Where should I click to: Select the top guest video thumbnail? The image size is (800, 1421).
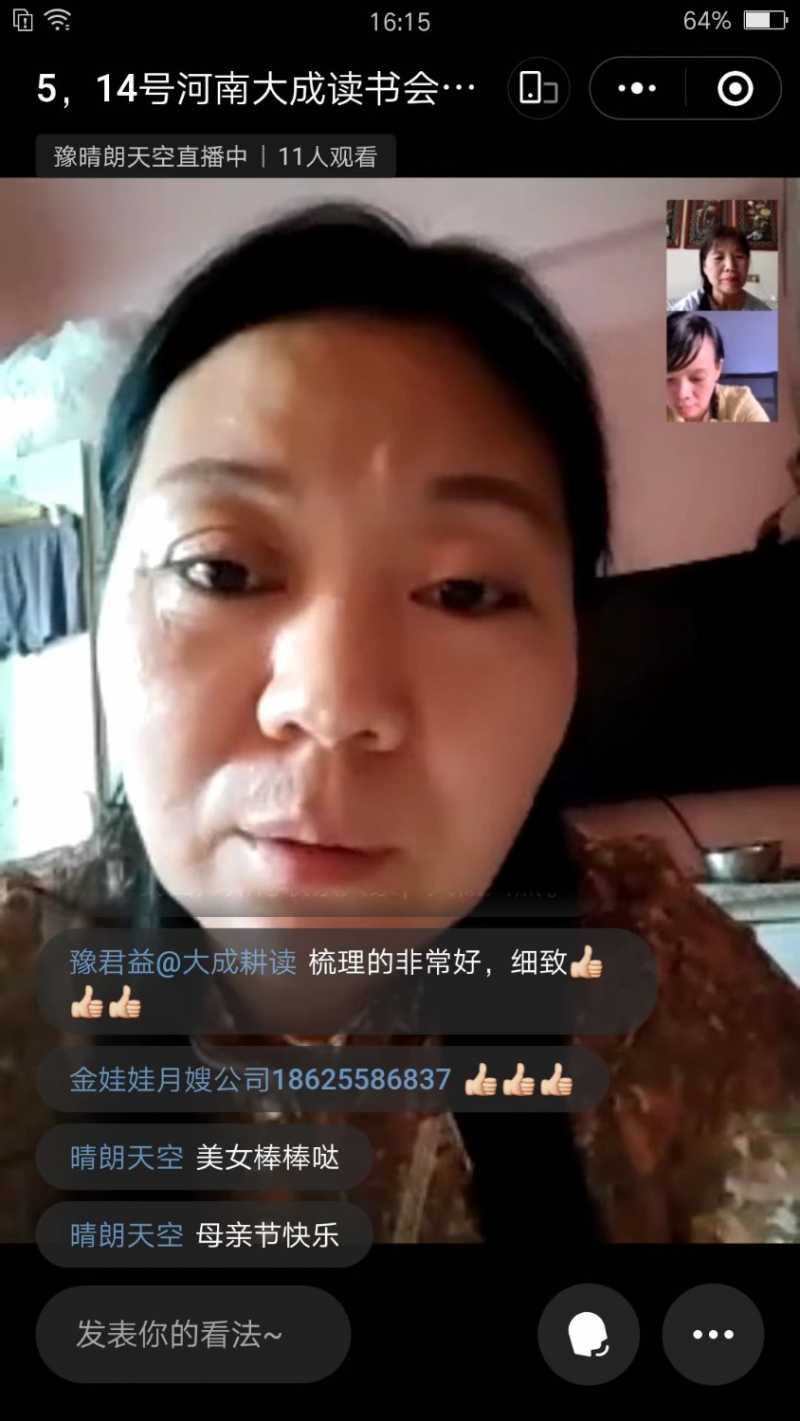point(721,256)
